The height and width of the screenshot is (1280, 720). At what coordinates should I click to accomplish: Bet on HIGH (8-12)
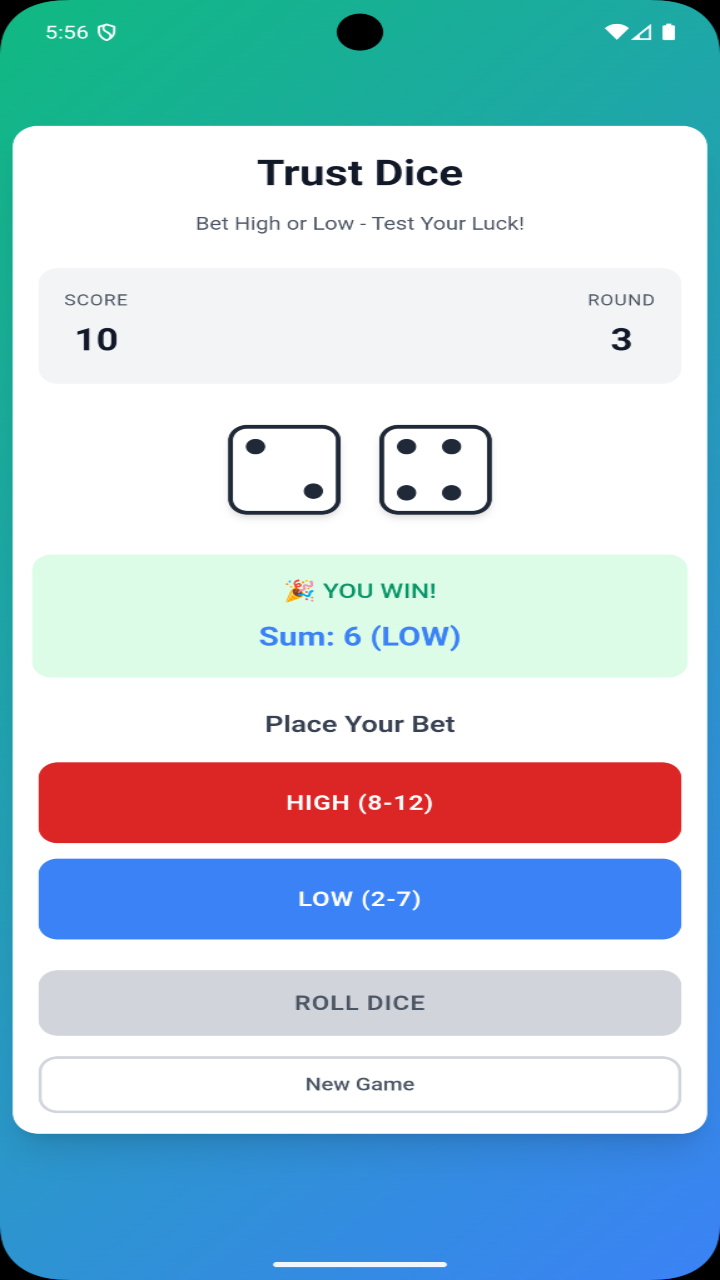(360, 802)
